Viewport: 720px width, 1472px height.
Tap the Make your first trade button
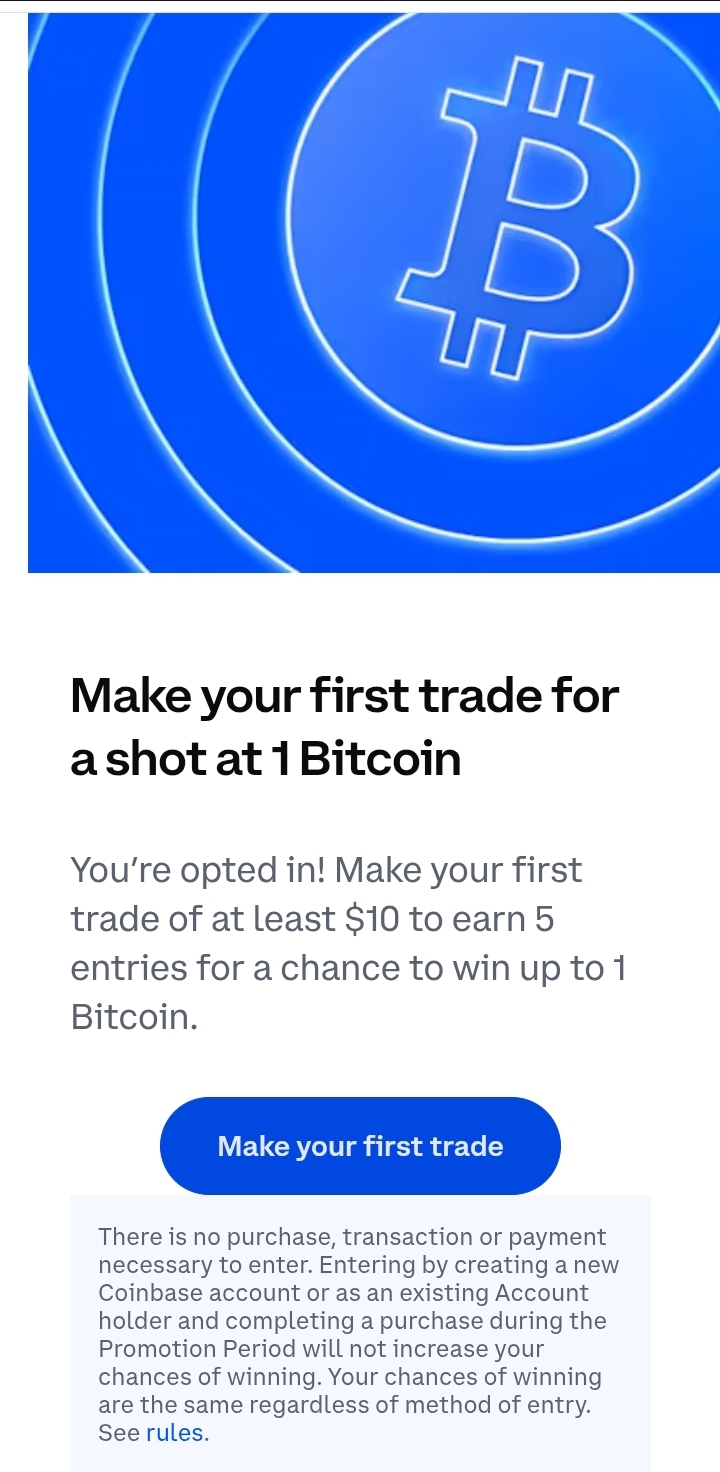click(360, 1146)
